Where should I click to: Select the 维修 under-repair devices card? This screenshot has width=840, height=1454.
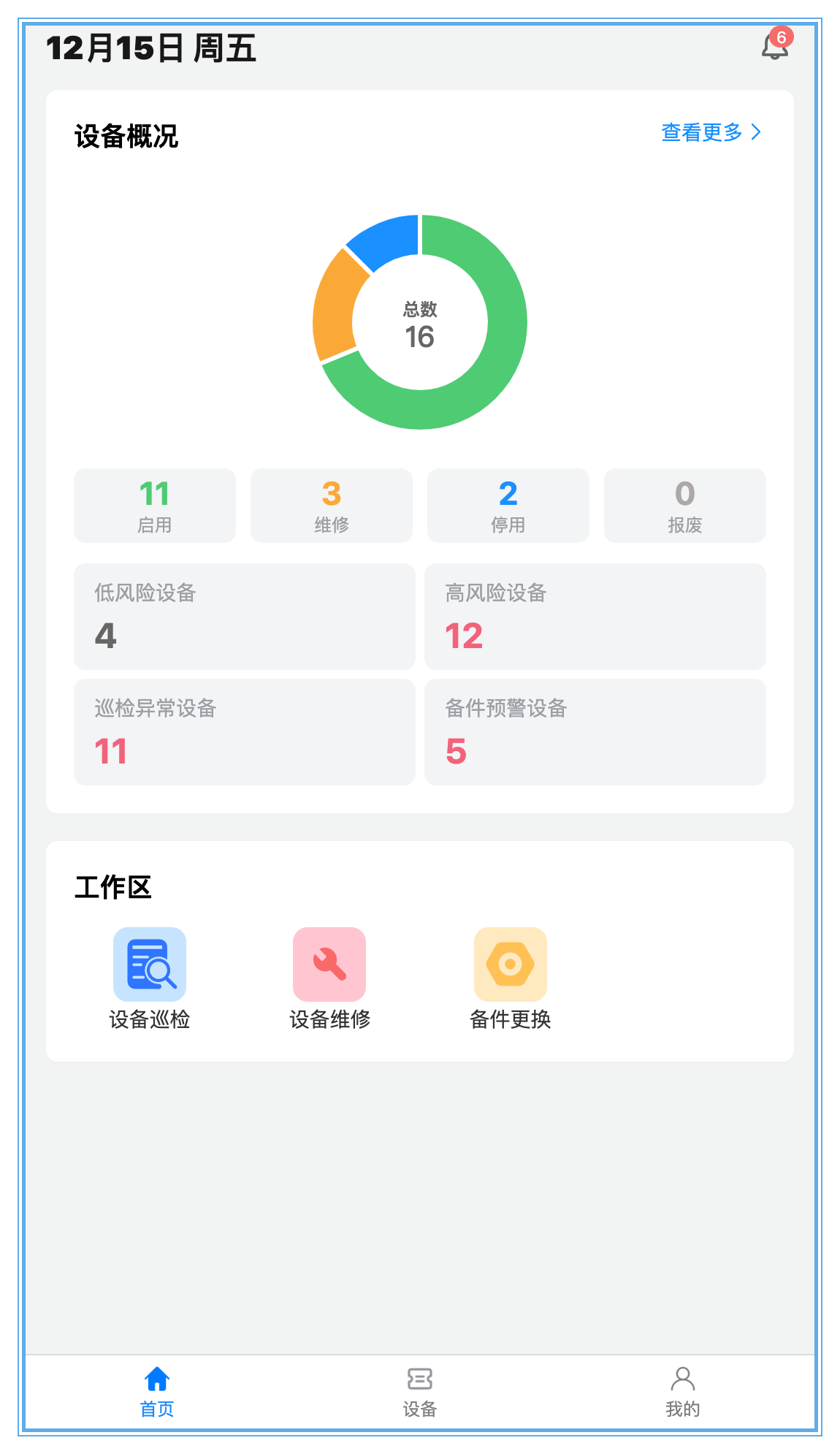tap(331, 505)
